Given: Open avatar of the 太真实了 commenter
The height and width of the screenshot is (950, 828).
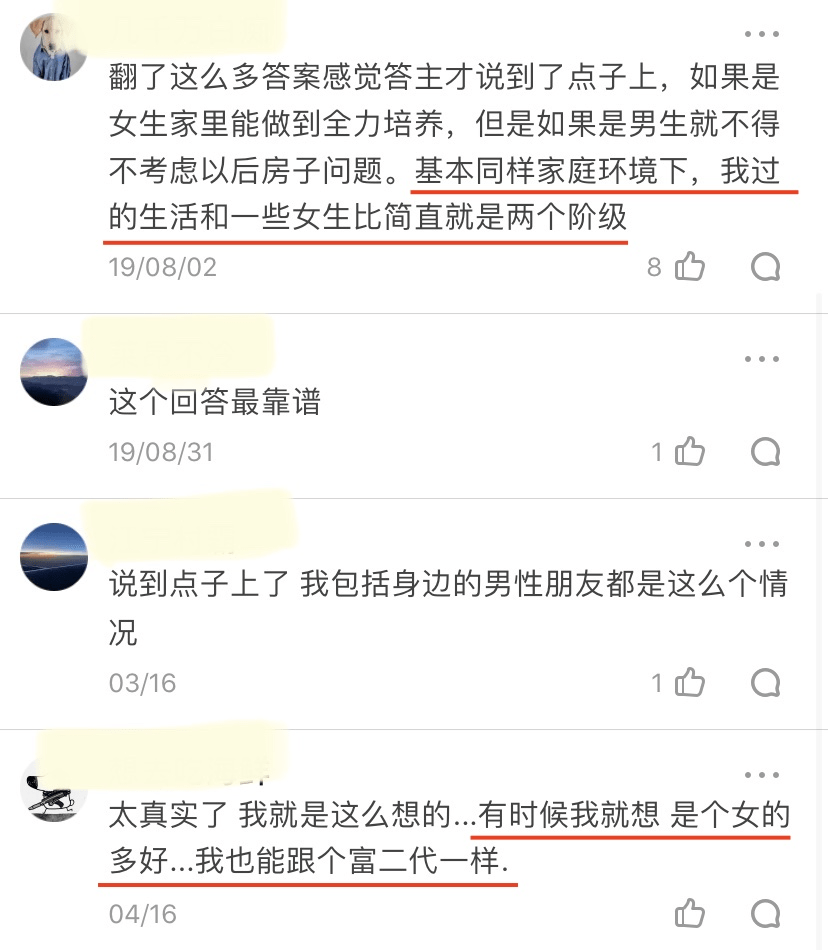Looking at the screenshot, I should (x=54, y=790).
